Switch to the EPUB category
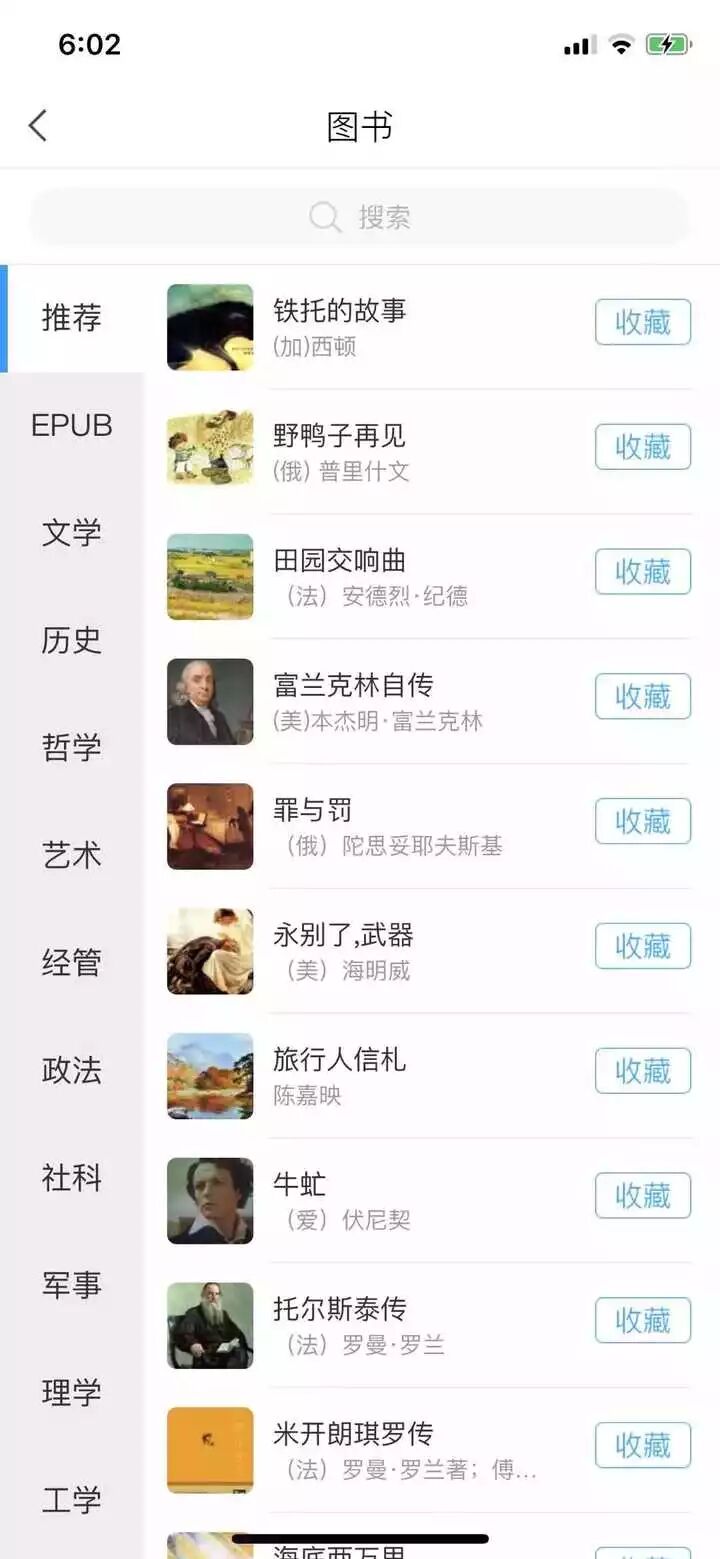 (x=72, y=425)
